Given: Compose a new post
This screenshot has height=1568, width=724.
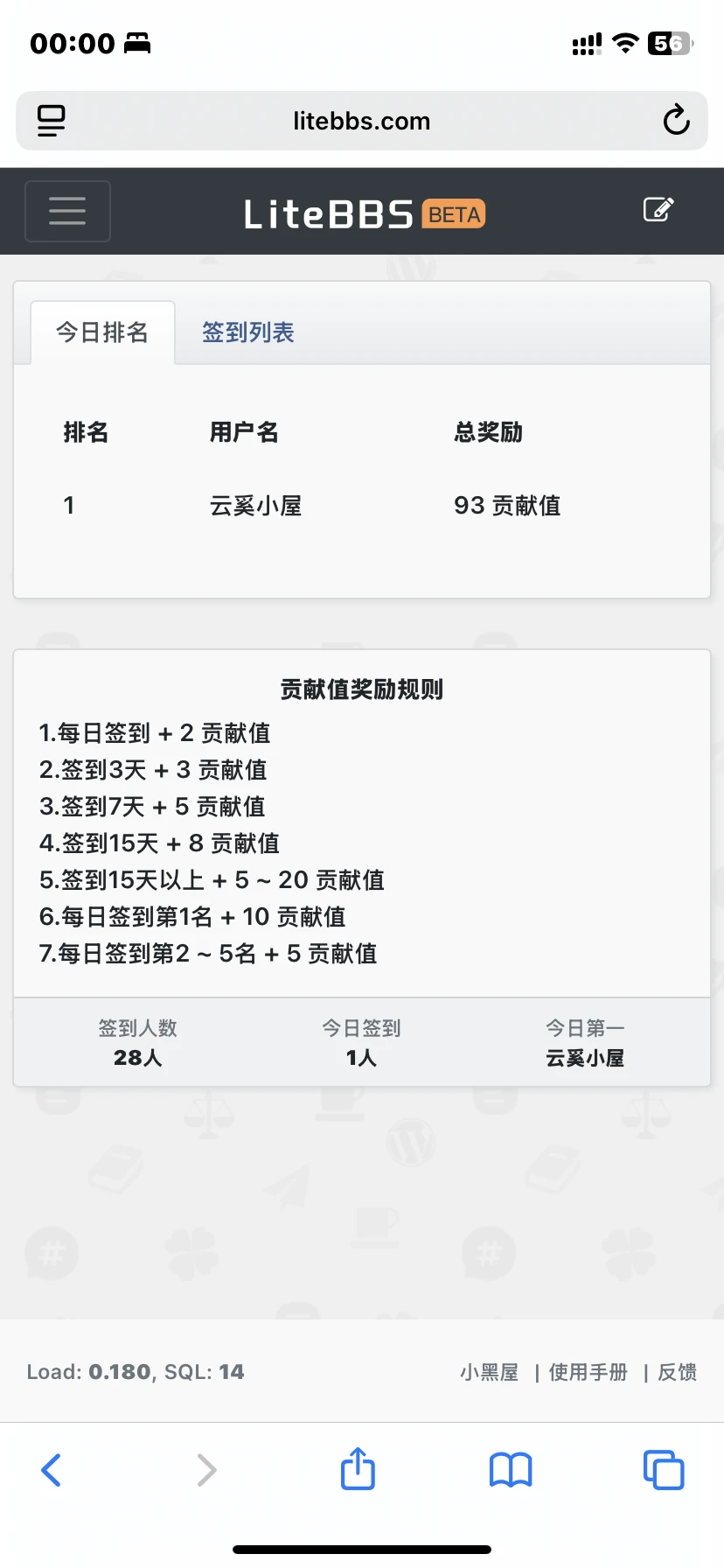Looking at the screenshot, I should (658, 210).
